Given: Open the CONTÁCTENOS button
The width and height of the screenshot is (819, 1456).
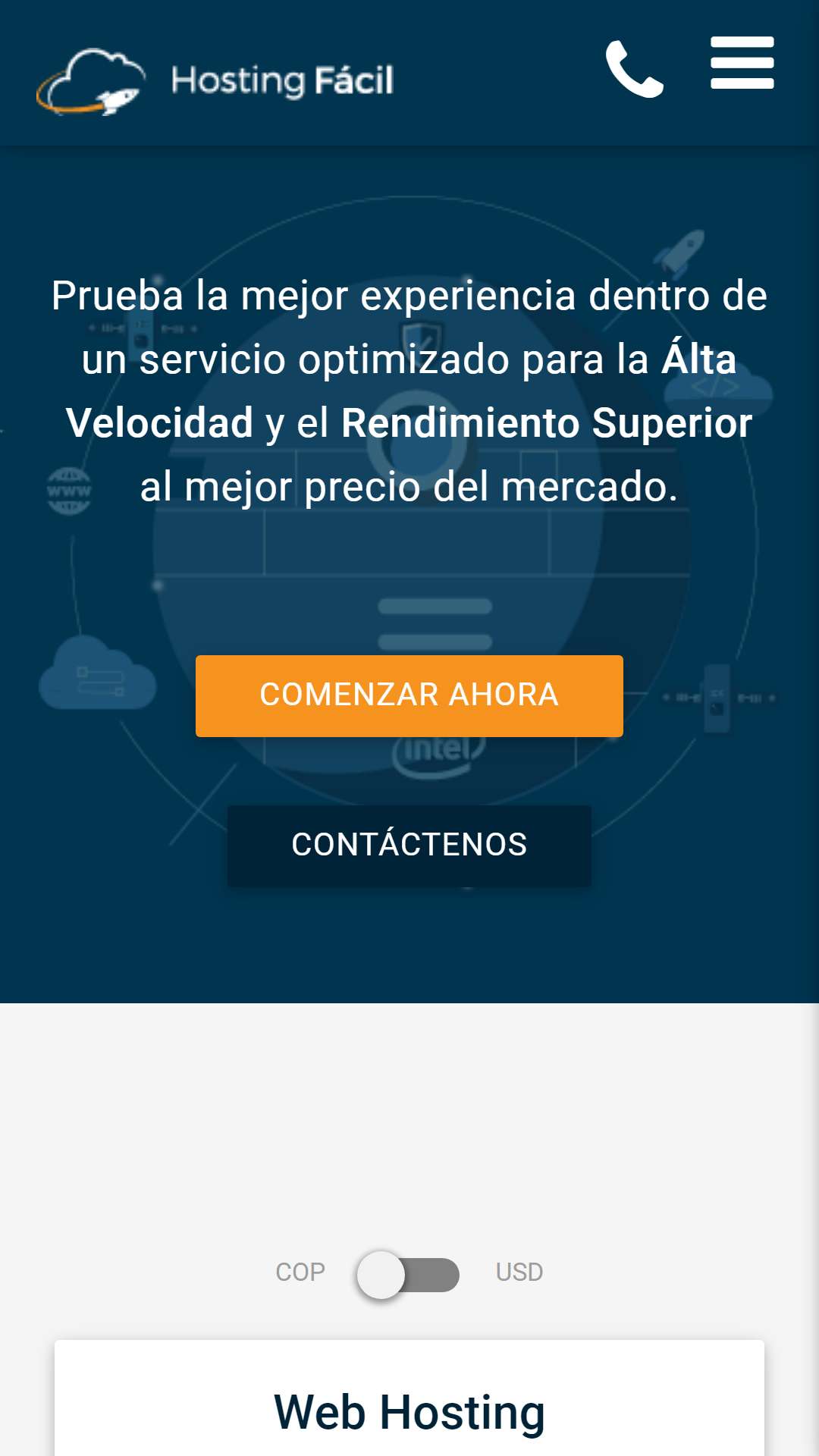Looking at the screenshot, I should [x=409, y=845].
